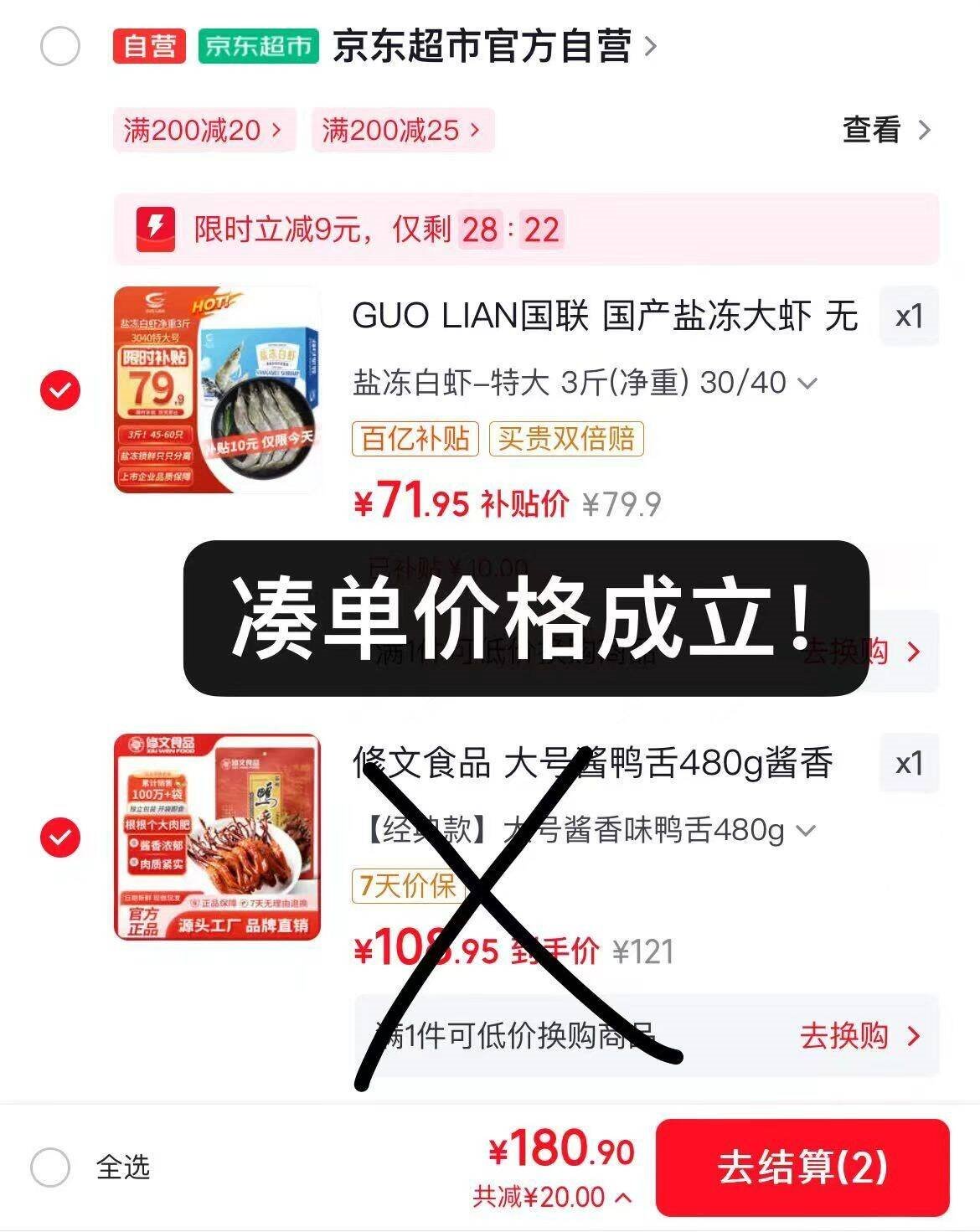Screen dimensions: 980x1232
Task: Open the 修文食品酱鸭舌 product image
Action: 218,838
